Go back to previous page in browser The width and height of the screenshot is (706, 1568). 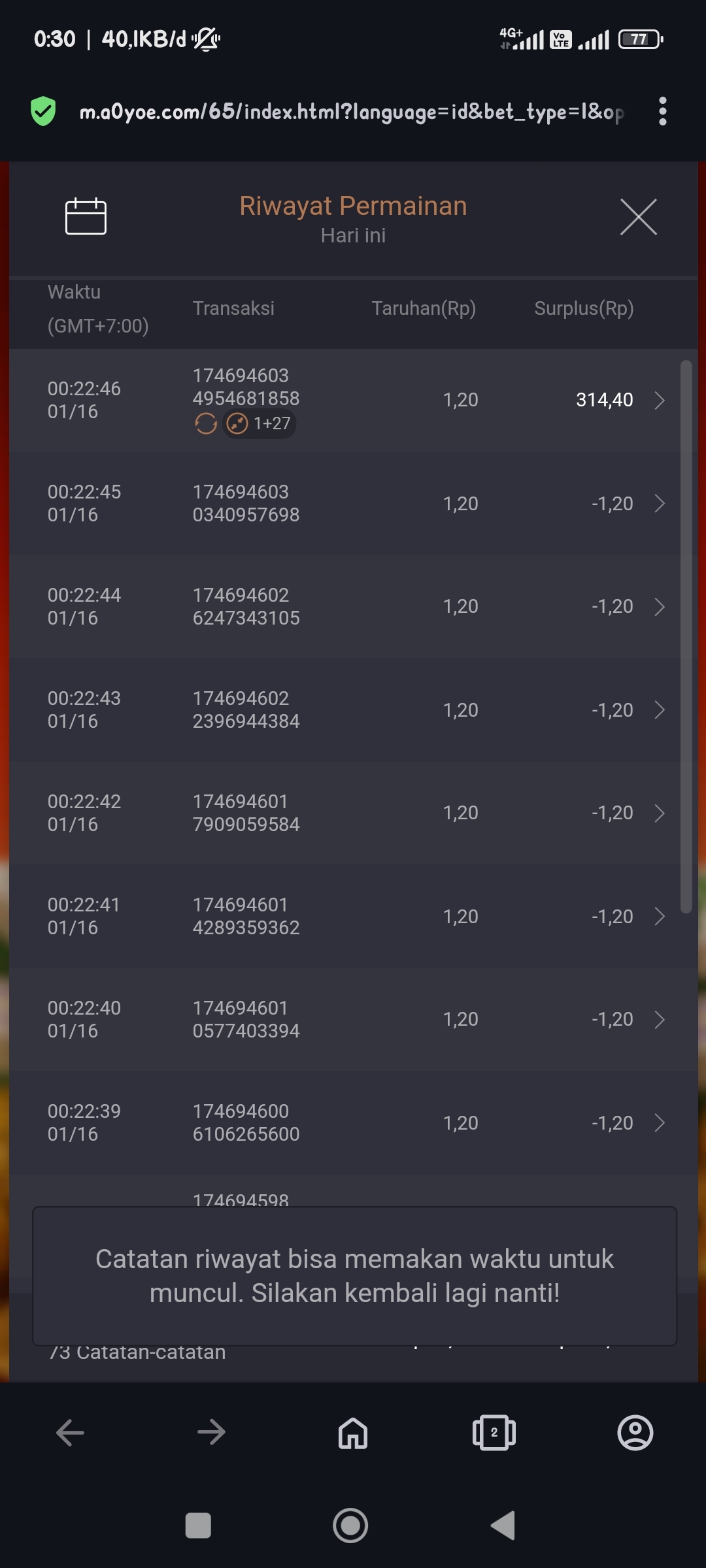[70, 1433]
